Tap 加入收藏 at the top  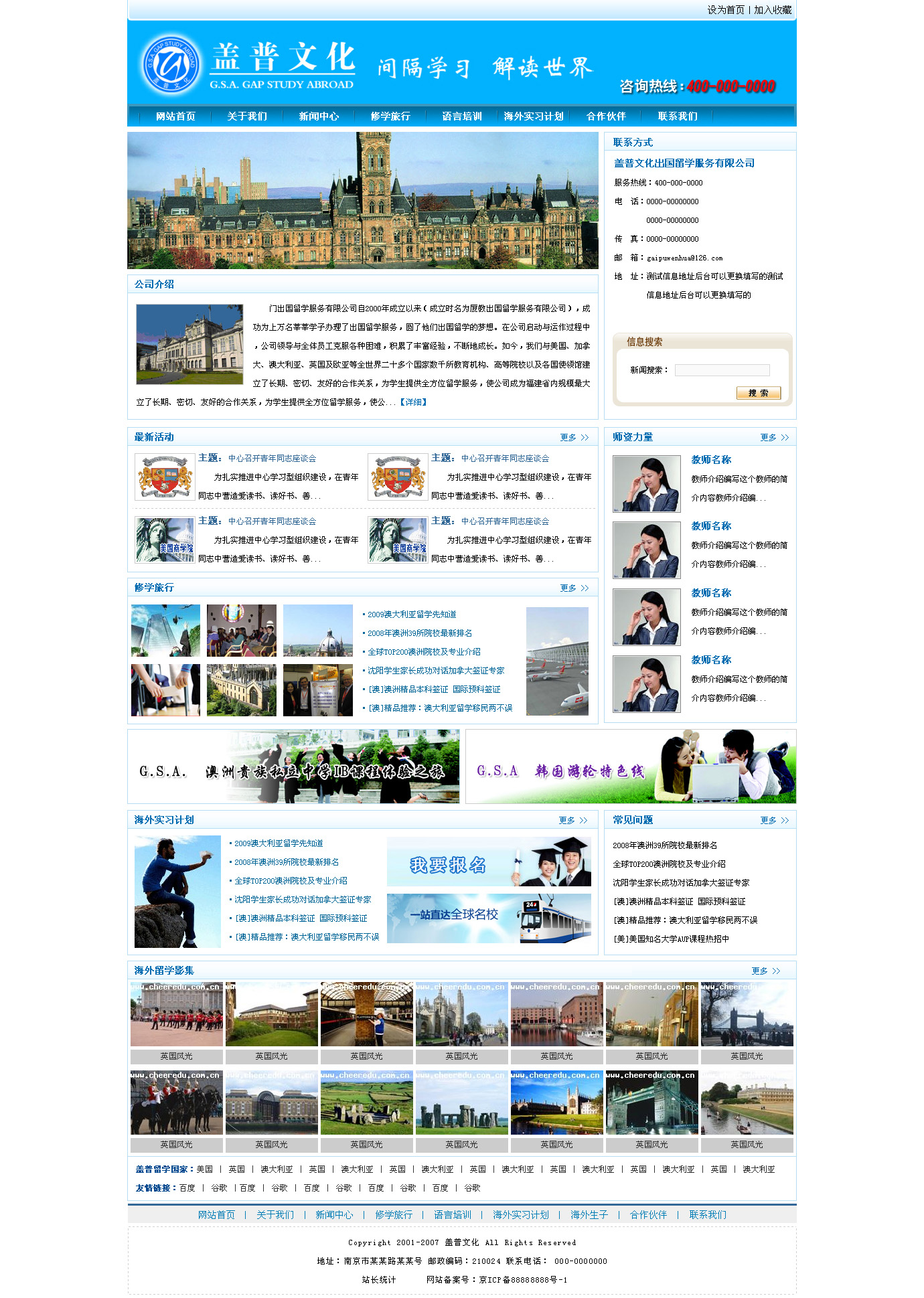(x=773, y=10)
